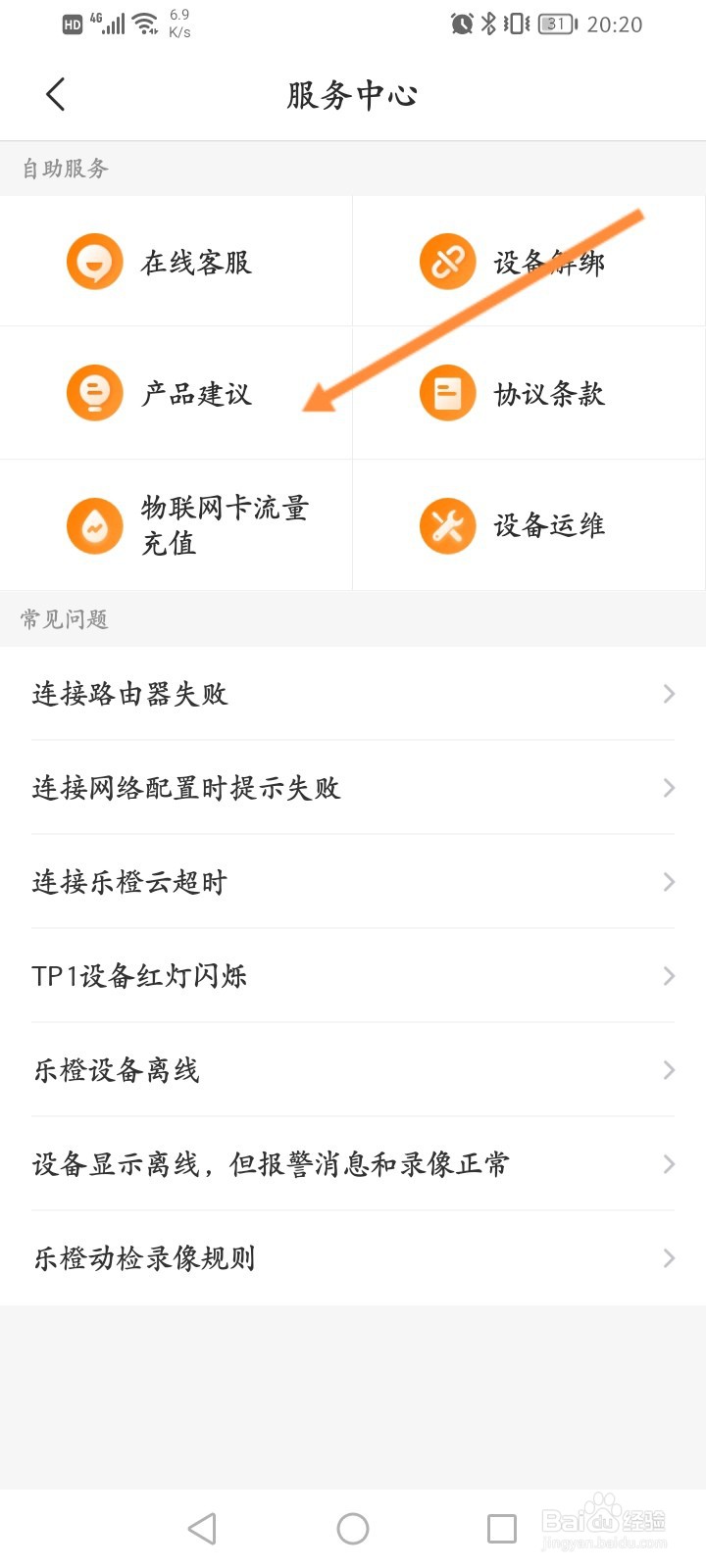The image size is (706, 1568).
Task: Tap the system home button
Action: 353,1529
